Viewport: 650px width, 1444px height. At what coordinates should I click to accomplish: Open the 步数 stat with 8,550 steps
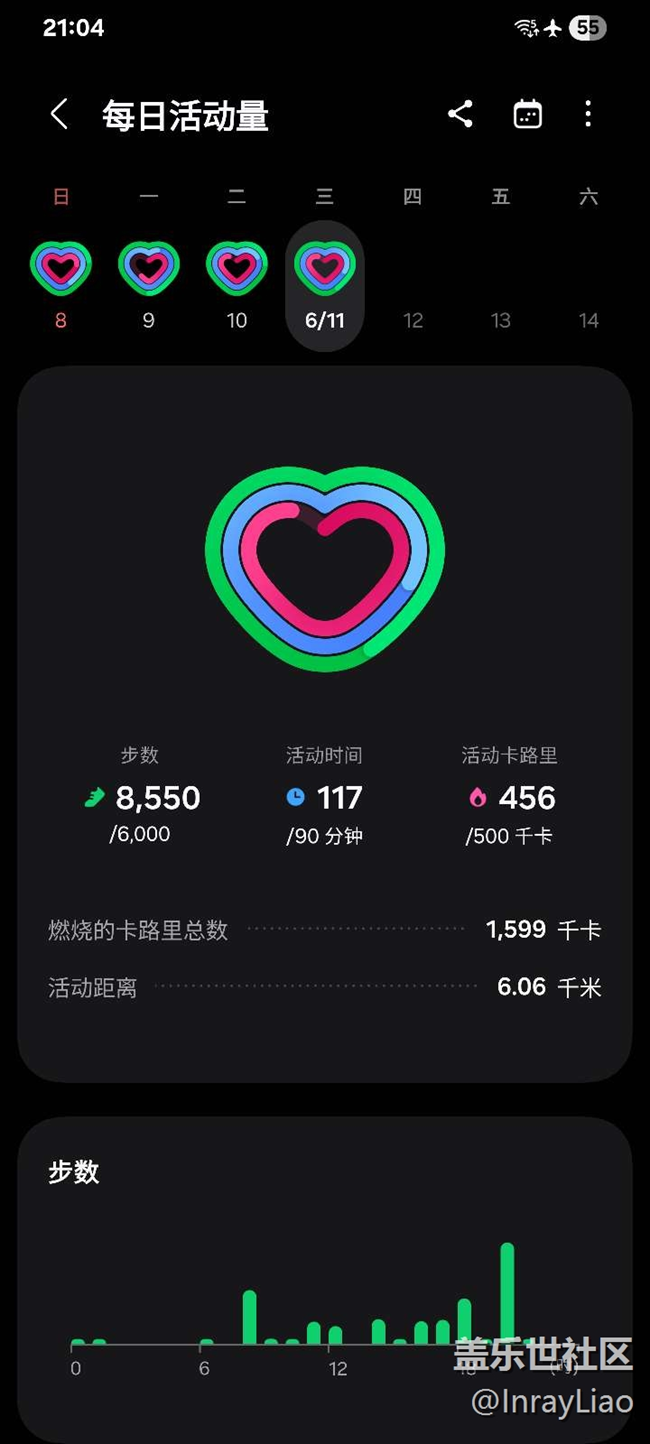click(x=141, y=796)
